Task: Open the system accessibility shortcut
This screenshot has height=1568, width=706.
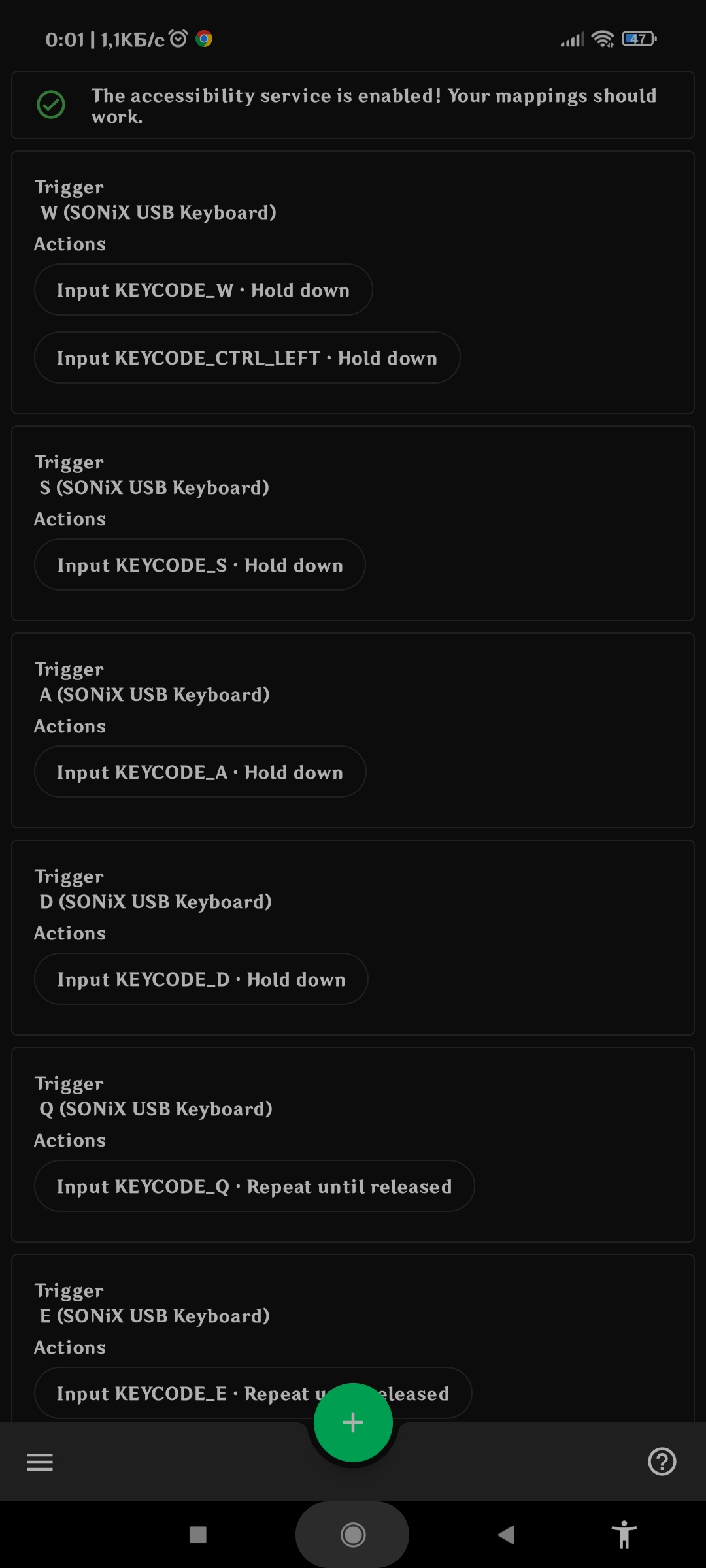Action: 624,1535
